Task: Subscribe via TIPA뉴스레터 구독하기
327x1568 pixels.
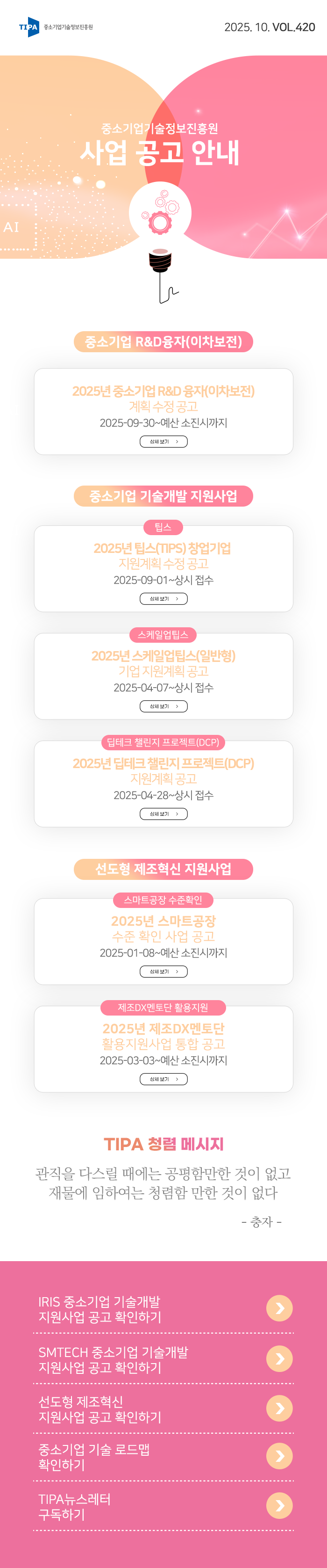Action: [279, 1506]
